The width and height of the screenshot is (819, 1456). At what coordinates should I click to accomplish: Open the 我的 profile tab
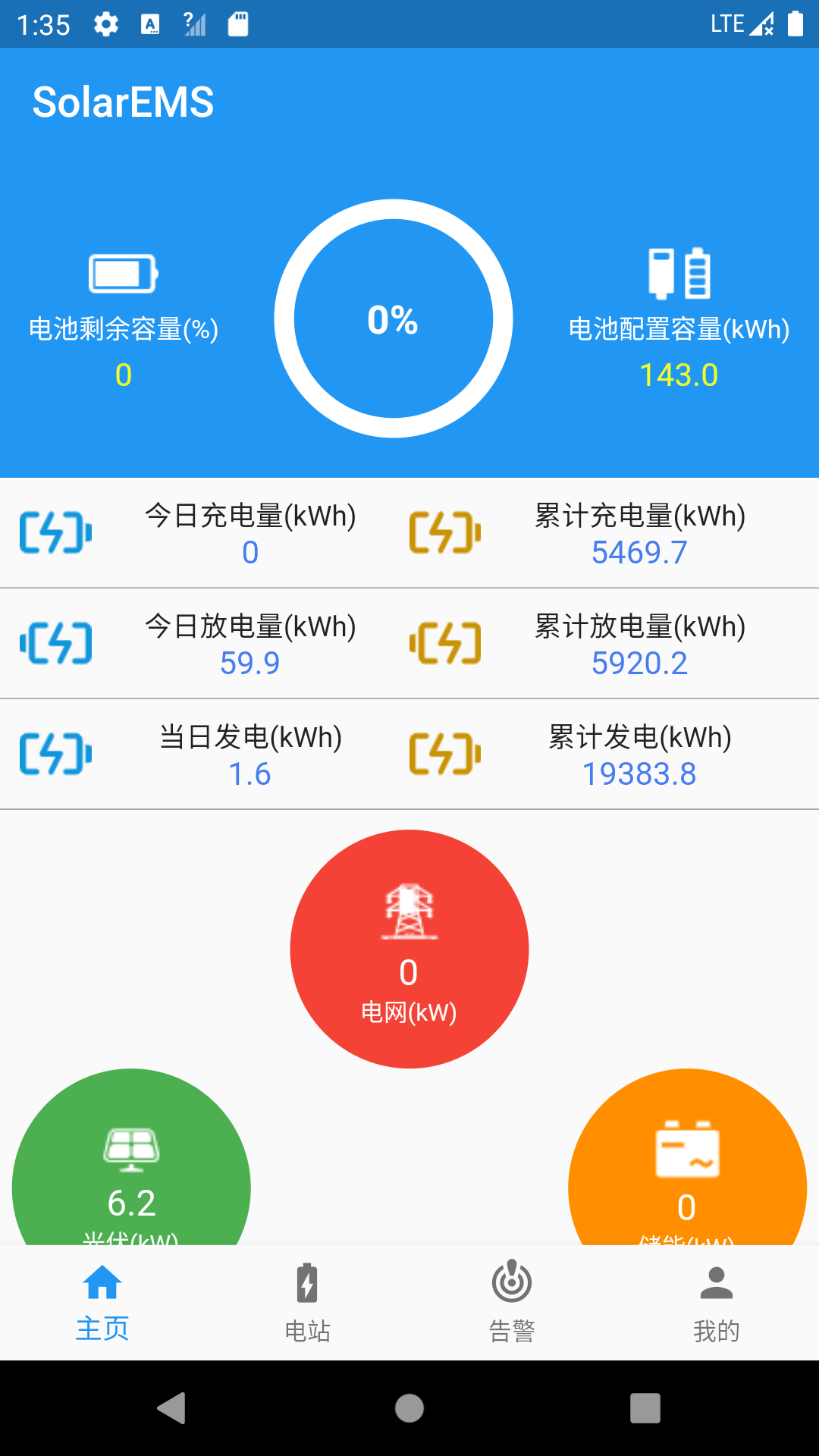pos(716,1304)
